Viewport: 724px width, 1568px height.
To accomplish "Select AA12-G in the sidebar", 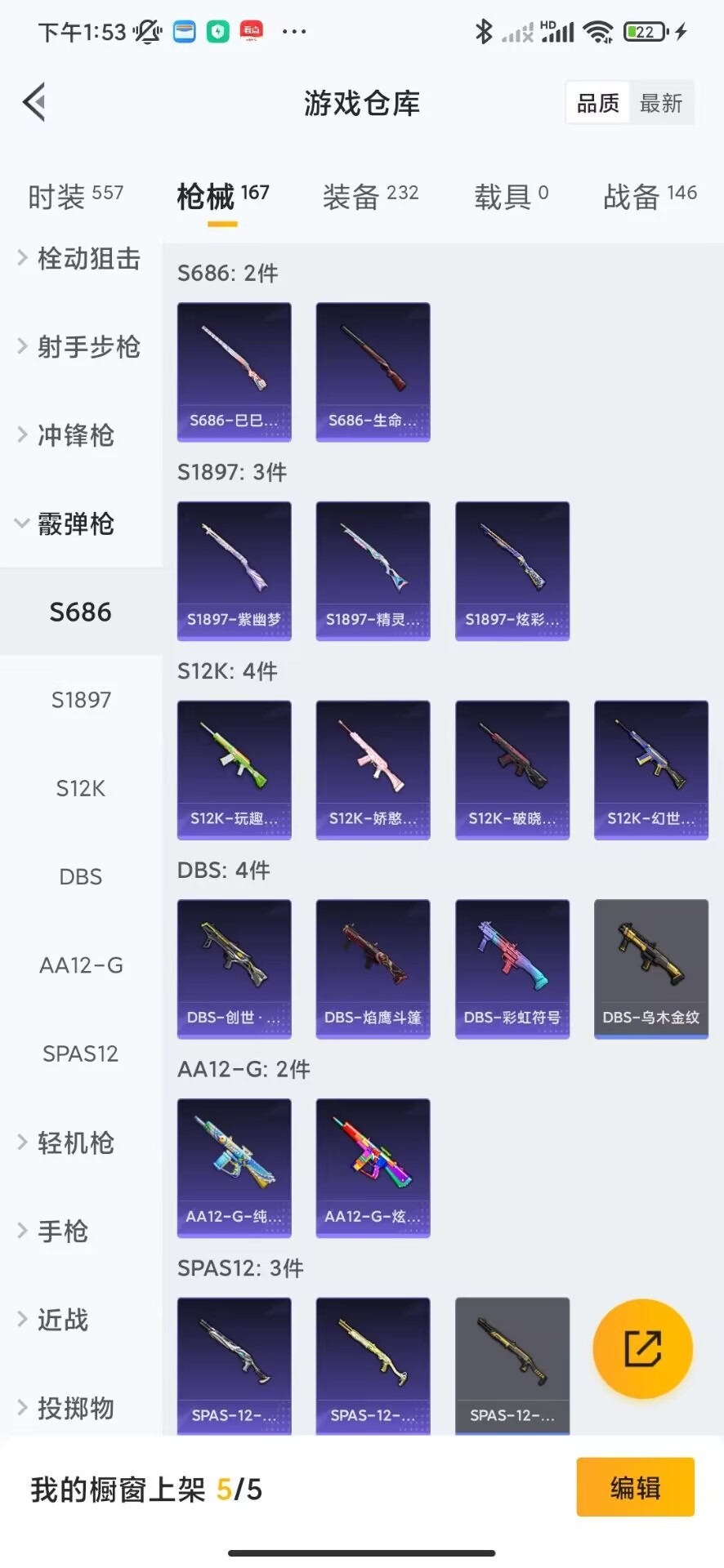I will [x=81, y=965].
